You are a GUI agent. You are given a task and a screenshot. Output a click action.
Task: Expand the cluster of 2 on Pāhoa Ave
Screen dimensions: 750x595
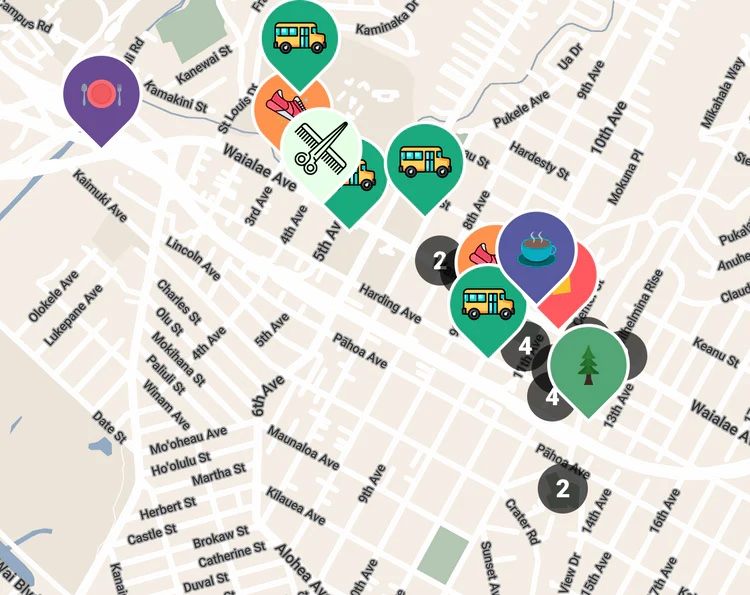(562, 489)
